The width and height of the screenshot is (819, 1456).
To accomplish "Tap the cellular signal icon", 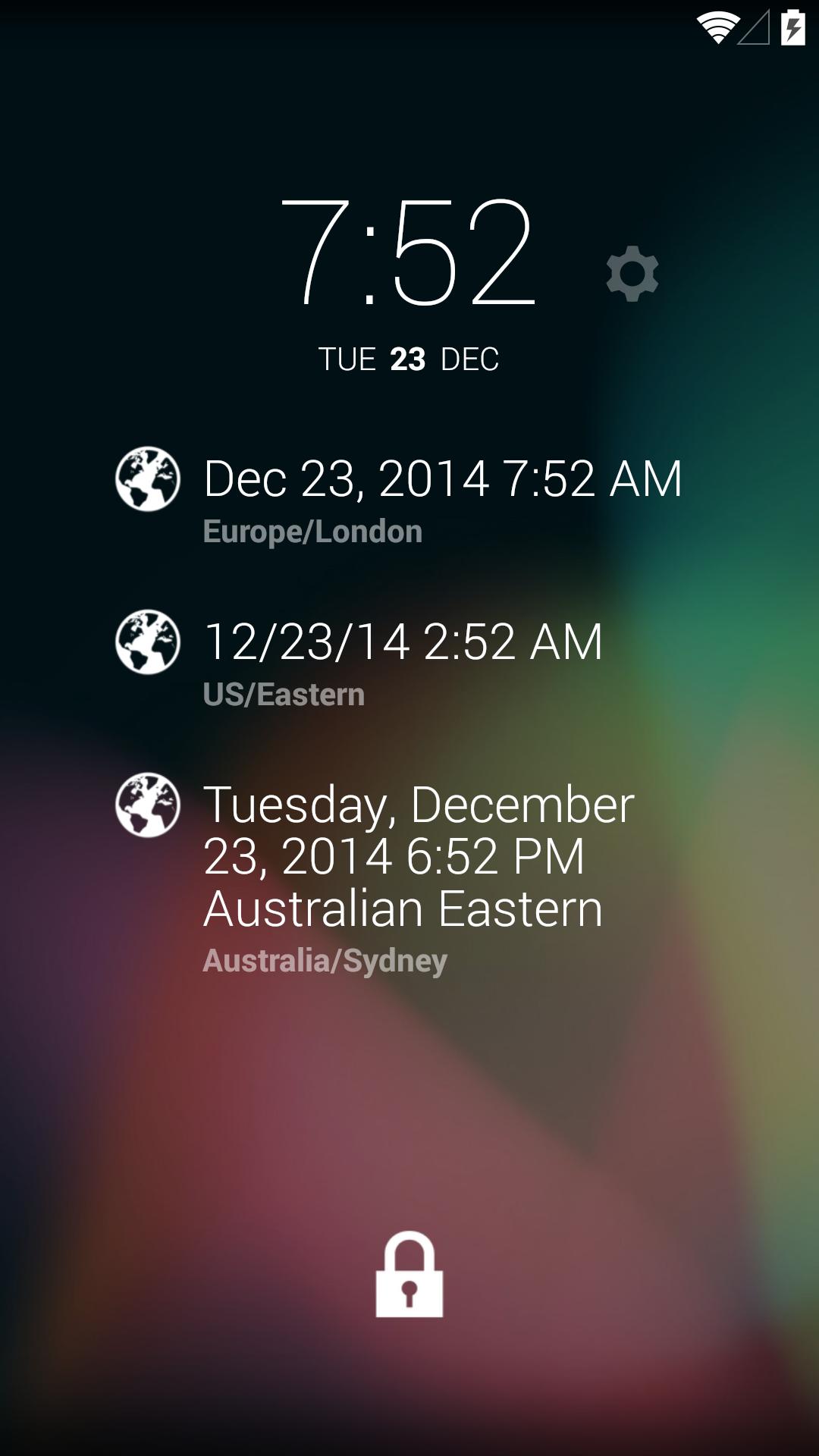I will click(x=754, y=25).
